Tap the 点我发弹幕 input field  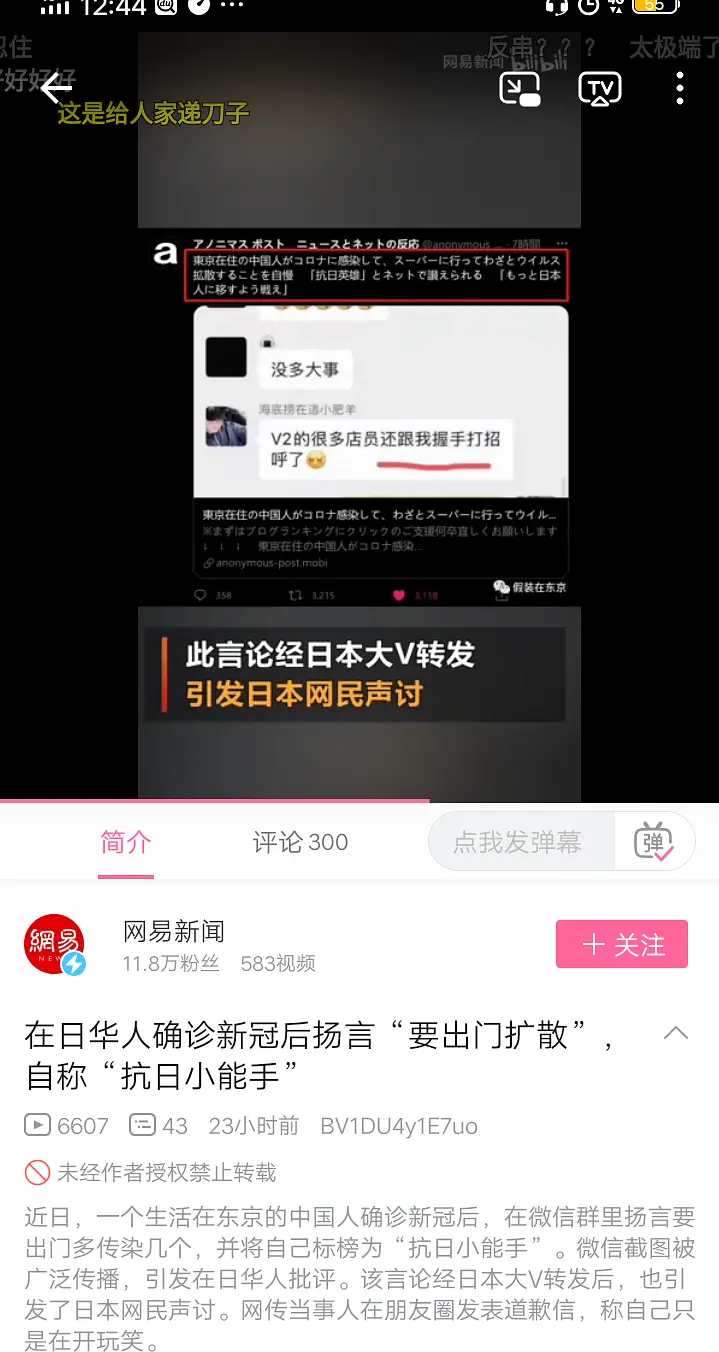pos(518,842)
